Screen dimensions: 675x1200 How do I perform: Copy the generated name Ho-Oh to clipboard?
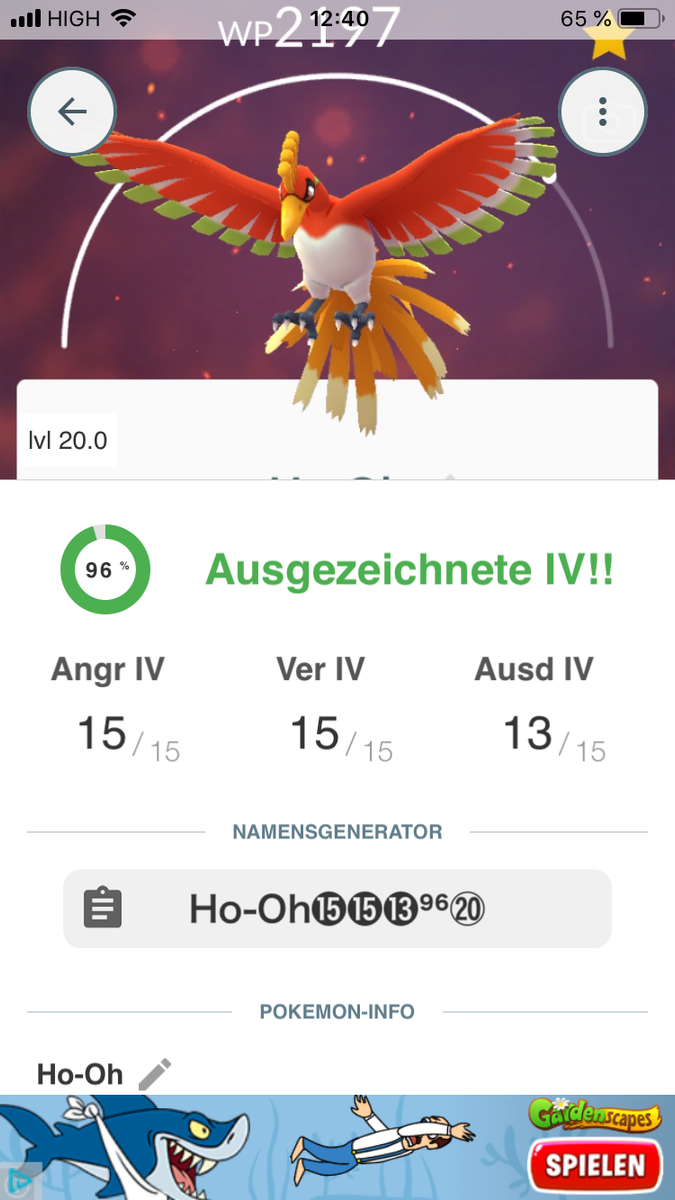click(103, 909)
